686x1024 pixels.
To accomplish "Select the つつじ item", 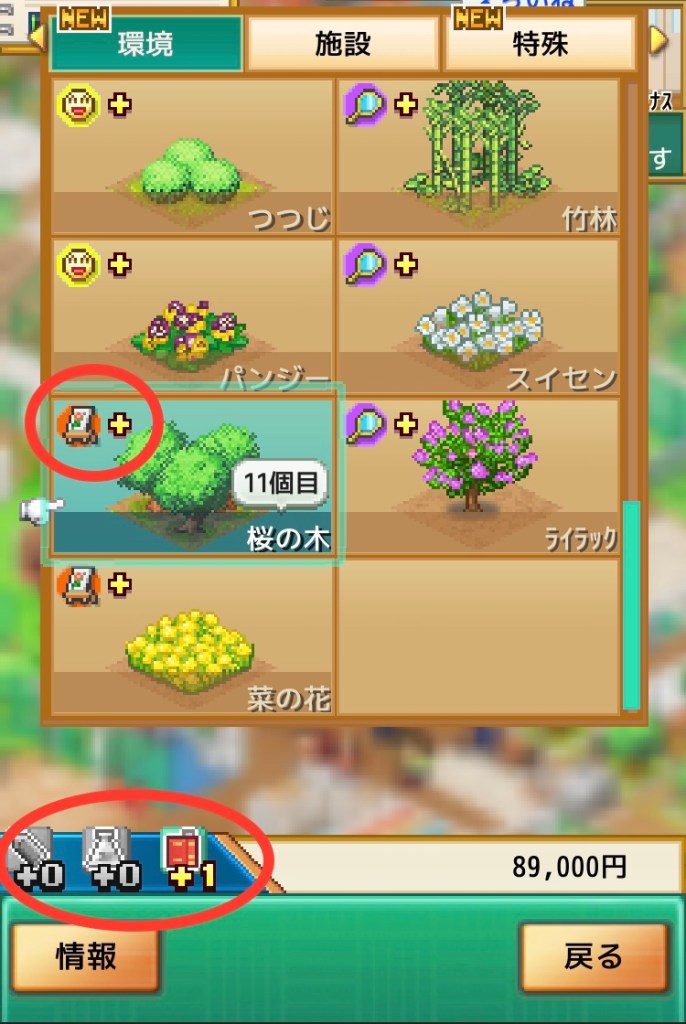I will pos(192,157).
